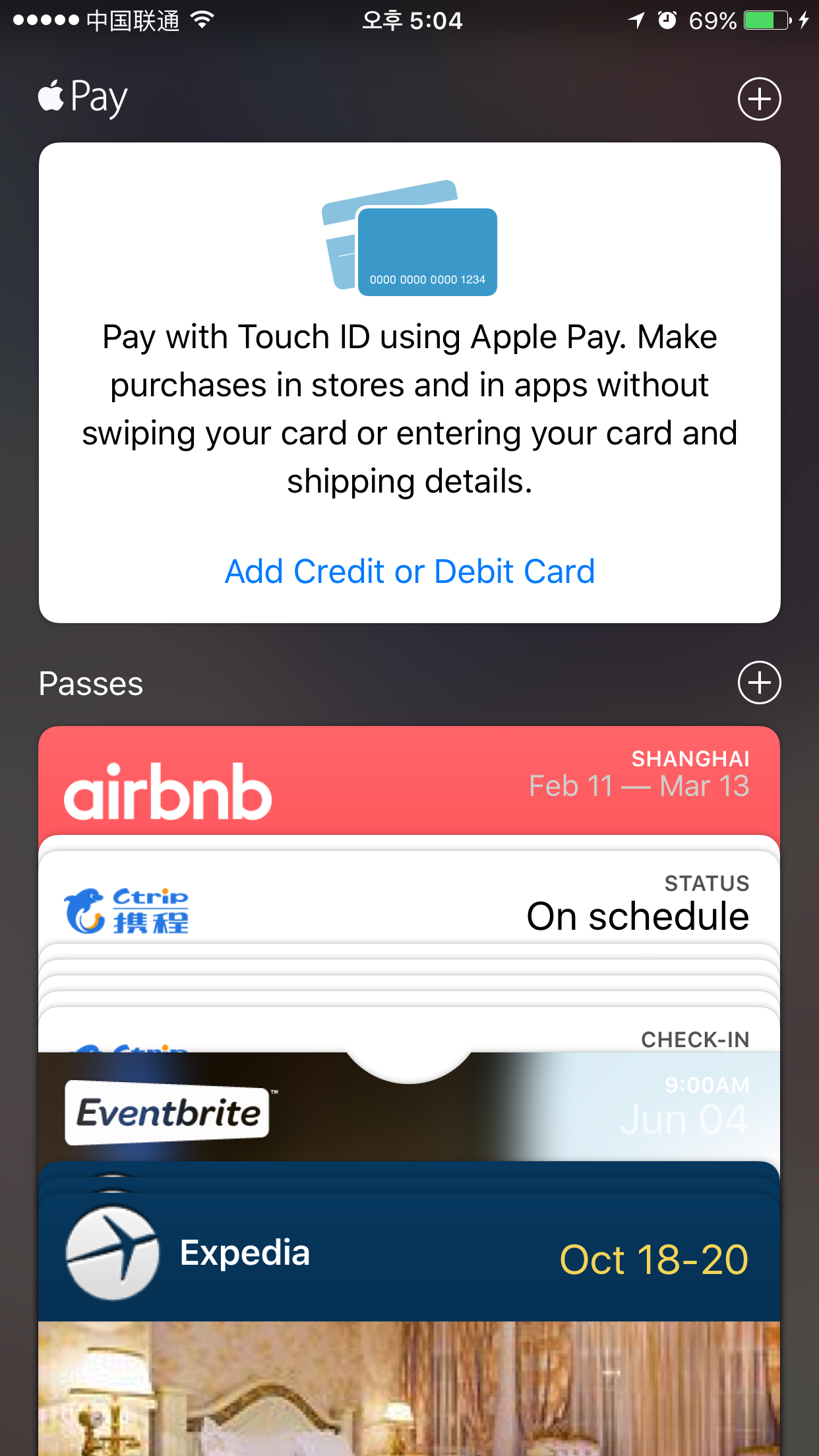Open the Ctrip pass showing On schedule

[x=409, y=905]
